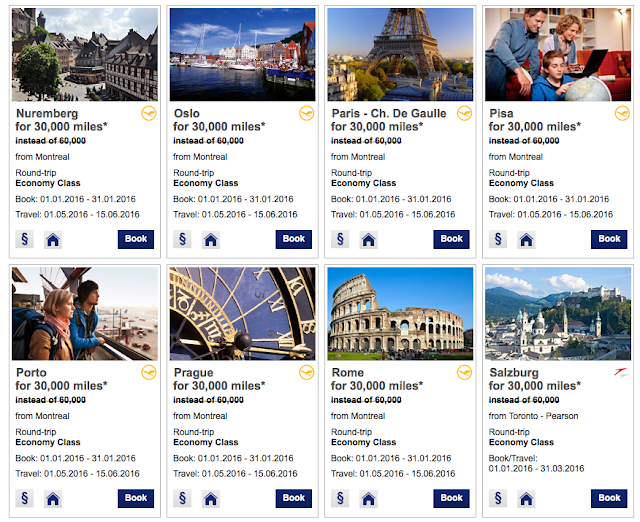The image size is (640, 522).
Task: Open the Rome Colosseum photo tile
Action: [x=400, y=313]
